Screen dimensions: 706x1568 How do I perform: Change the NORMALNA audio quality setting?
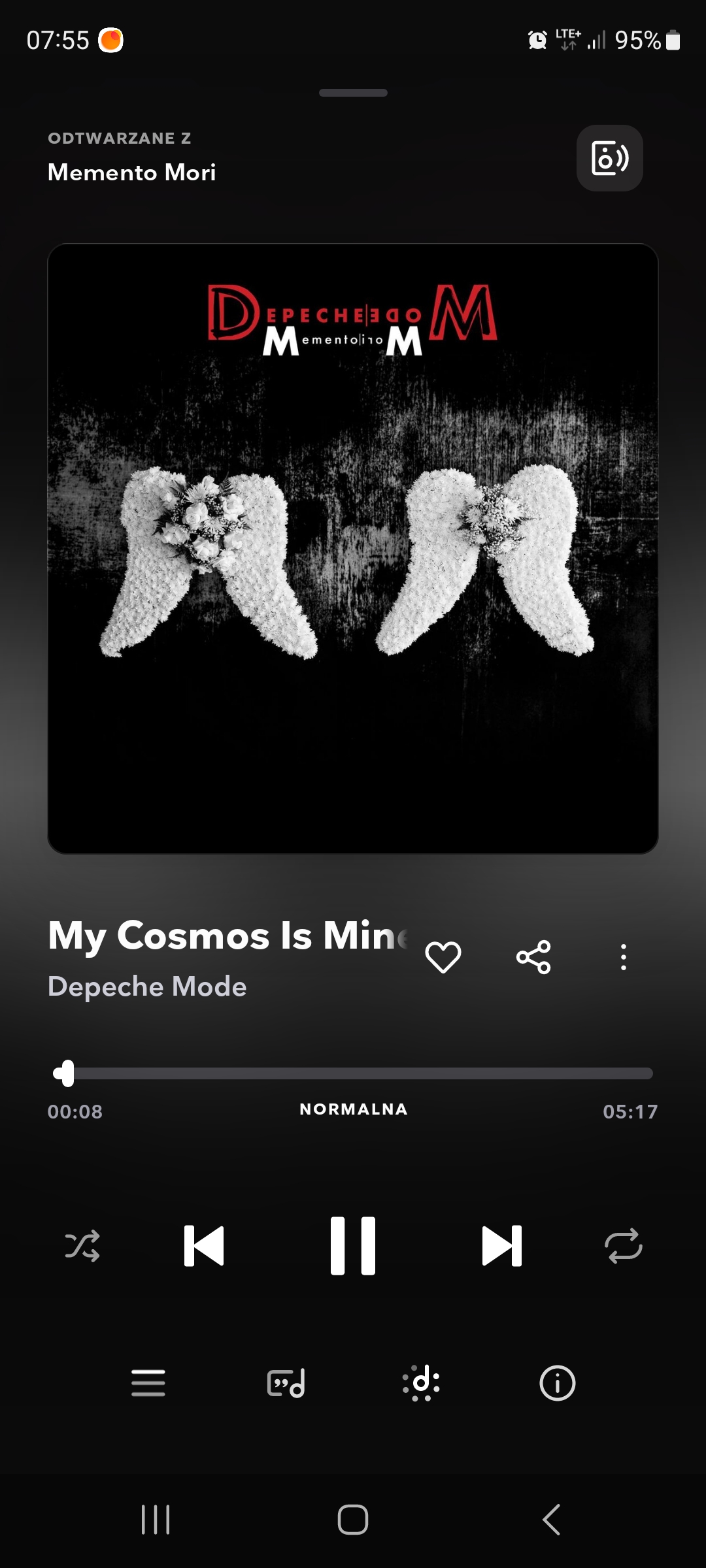[353, 1109]
